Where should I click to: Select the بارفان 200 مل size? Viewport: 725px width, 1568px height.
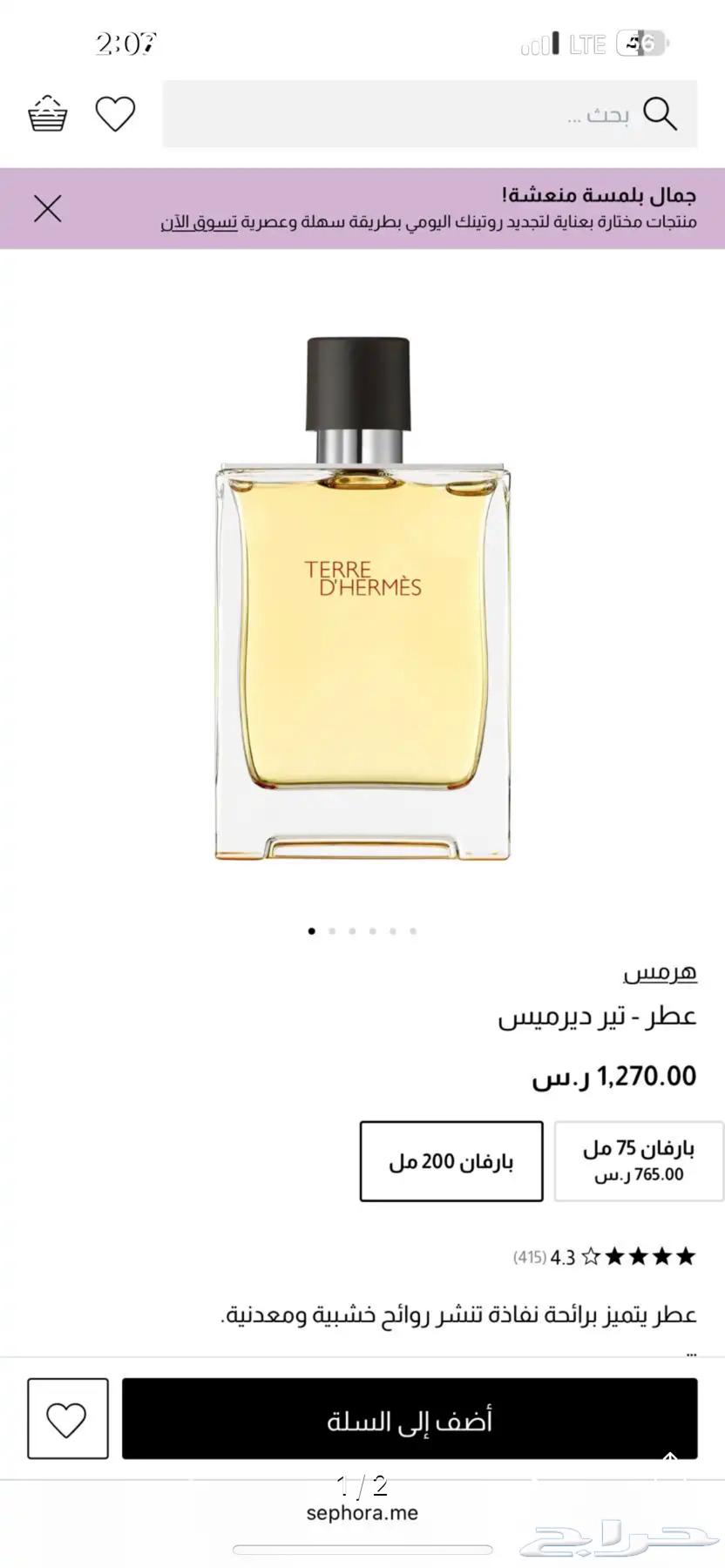451,1161
